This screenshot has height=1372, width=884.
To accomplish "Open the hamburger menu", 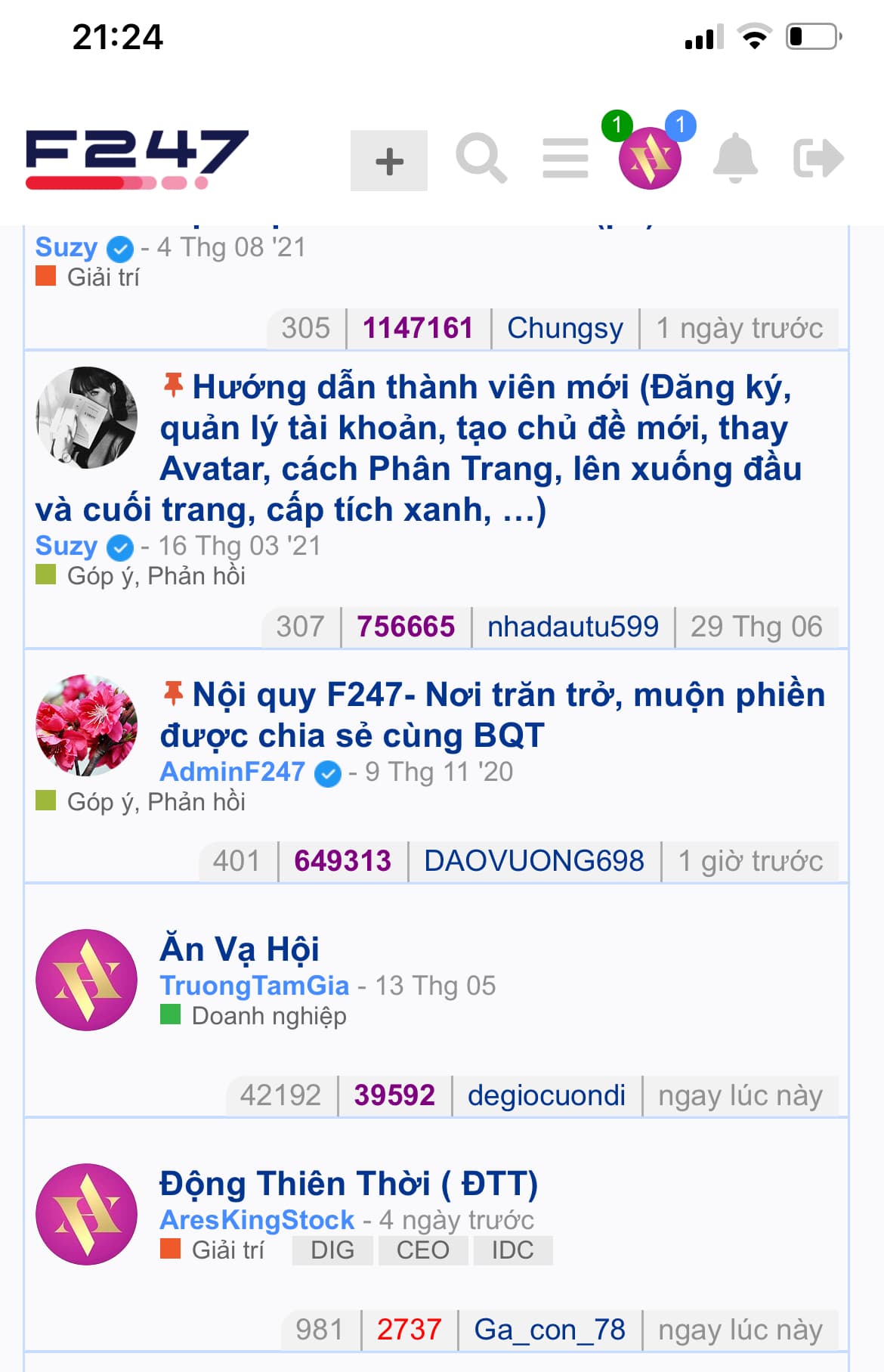I will pyautogui.click(x=565, y=159).
